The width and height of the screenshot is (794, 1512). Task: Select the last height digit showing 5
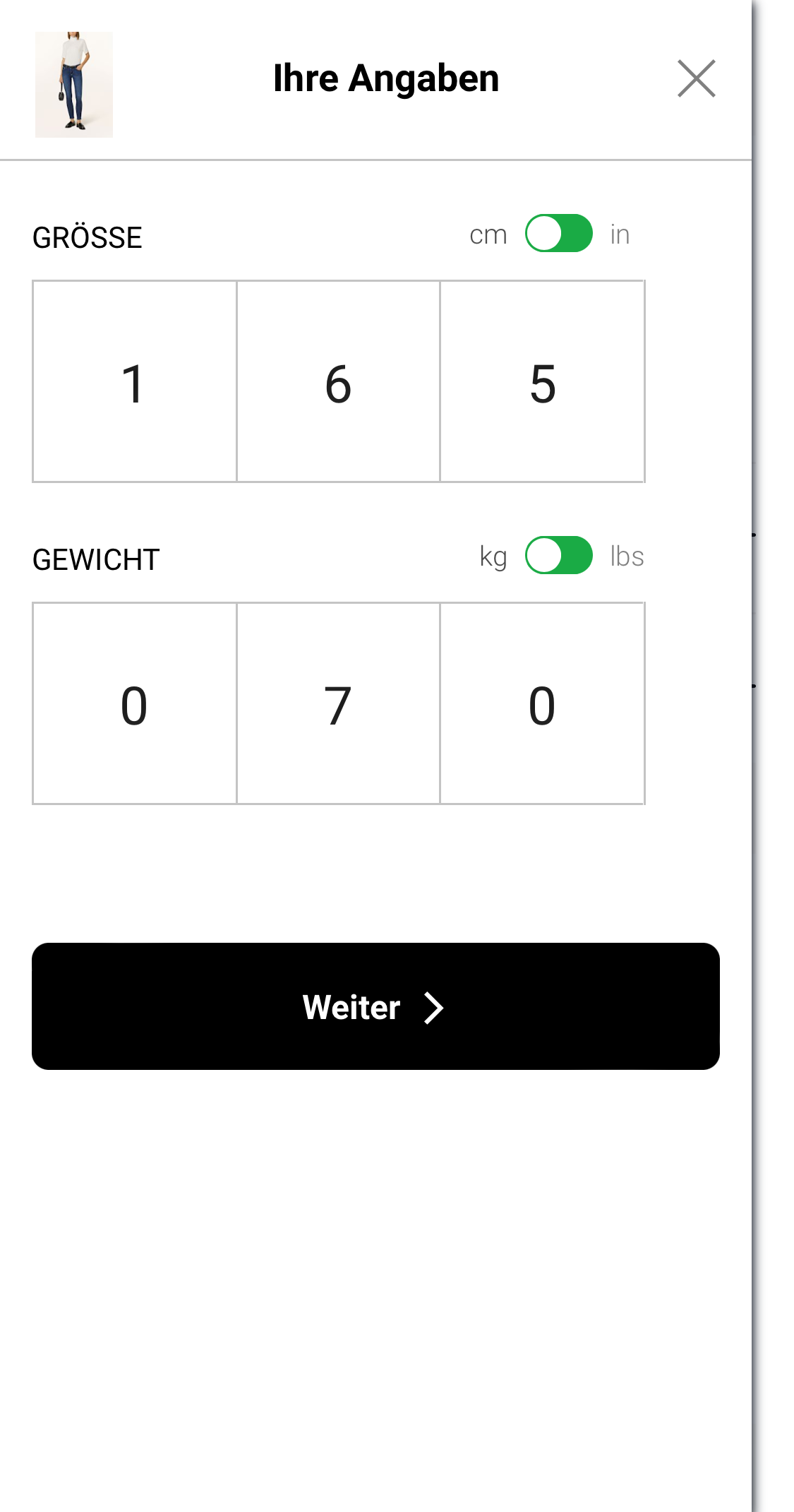542,381
